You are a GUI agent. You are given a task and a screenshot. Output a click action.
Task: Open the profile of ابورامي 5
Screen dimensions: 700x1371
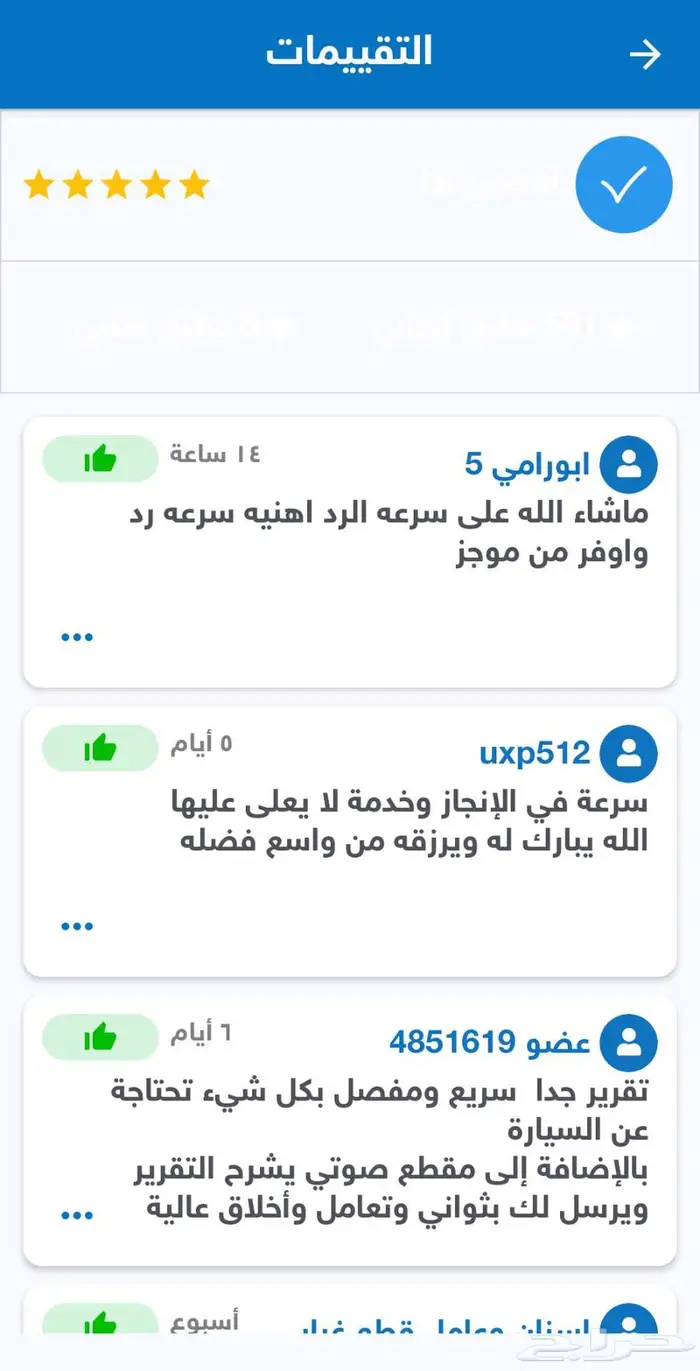528,464
